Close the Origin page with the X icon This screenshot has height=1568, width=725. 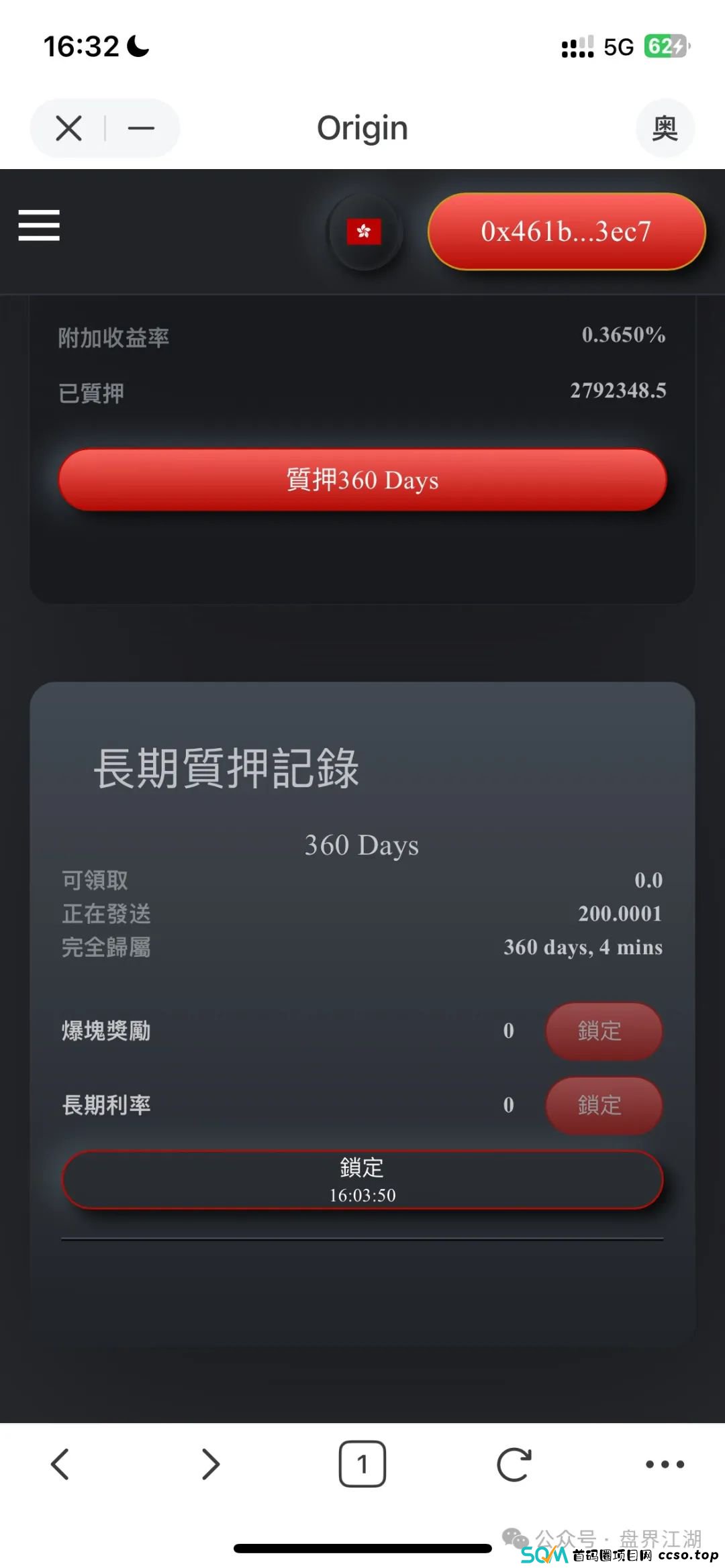point(68,127)
